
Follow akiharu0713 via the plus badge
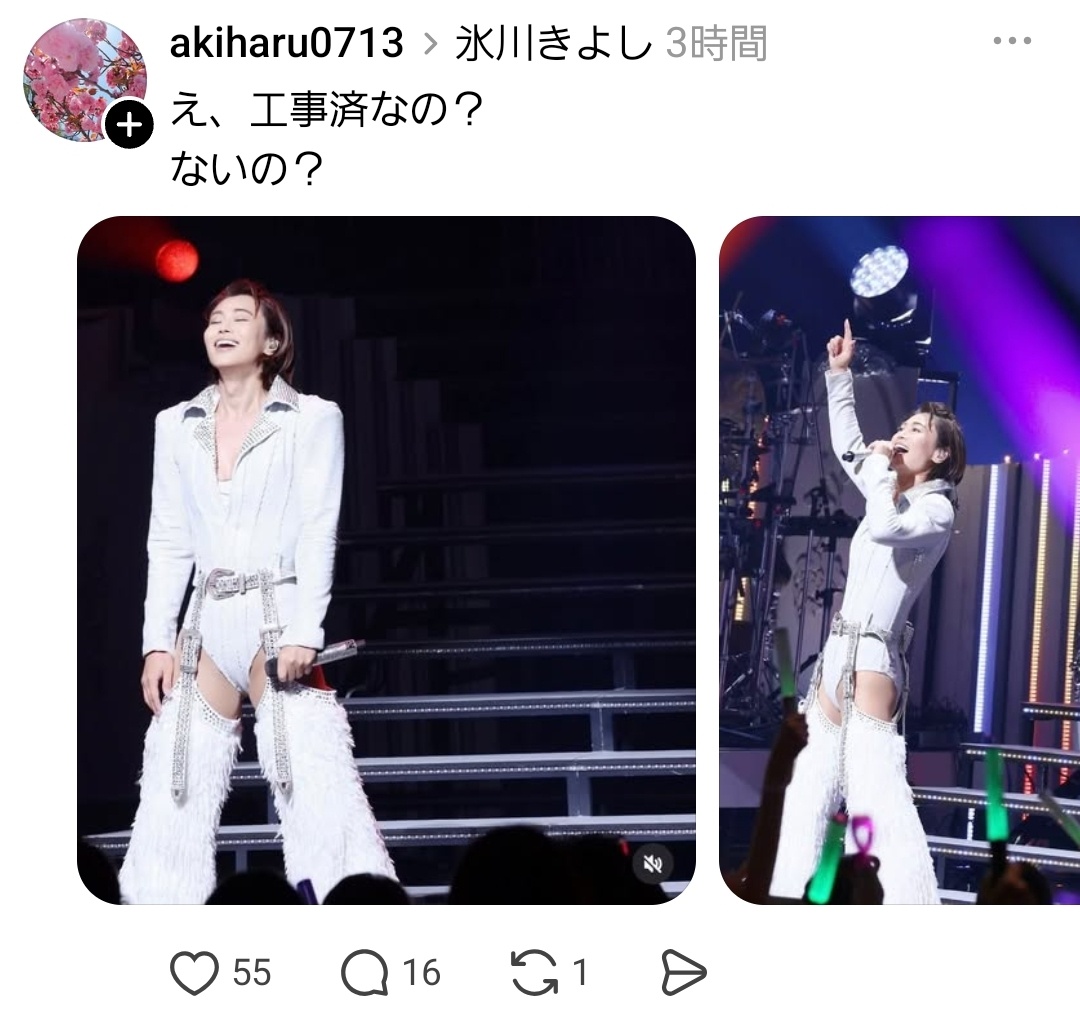(129, 126)
